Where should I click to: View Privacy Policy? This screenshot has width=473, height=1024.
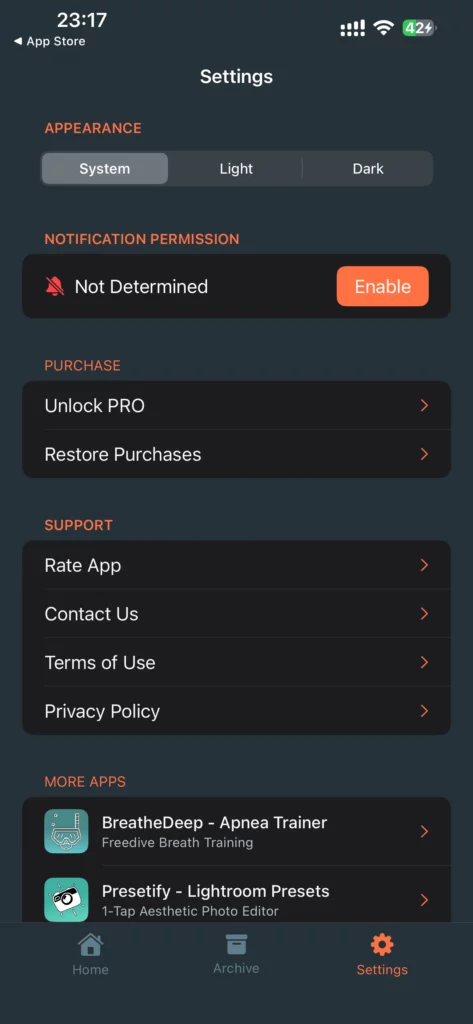(x=236, y=711)
